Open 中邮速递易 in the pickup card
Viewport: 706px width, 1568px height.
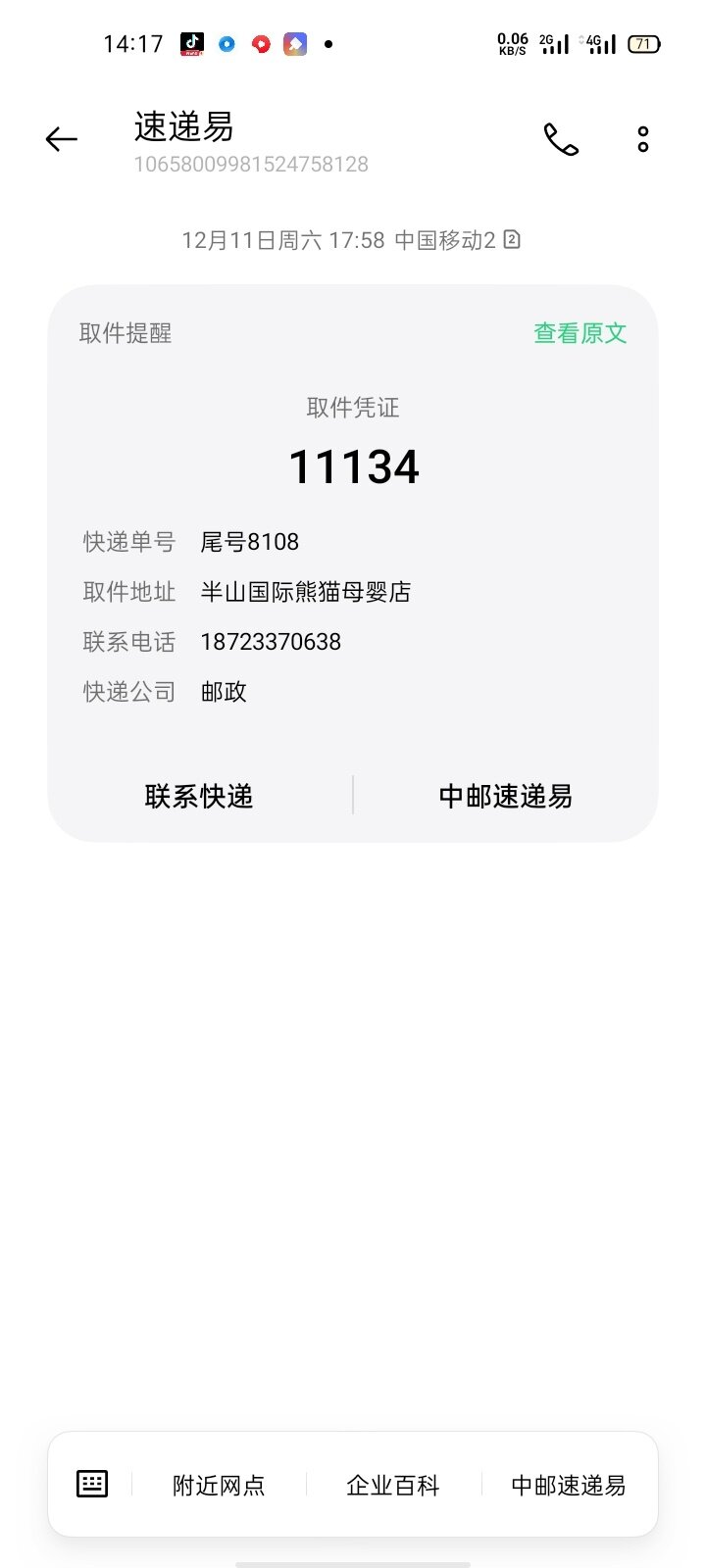click(505, 796)
